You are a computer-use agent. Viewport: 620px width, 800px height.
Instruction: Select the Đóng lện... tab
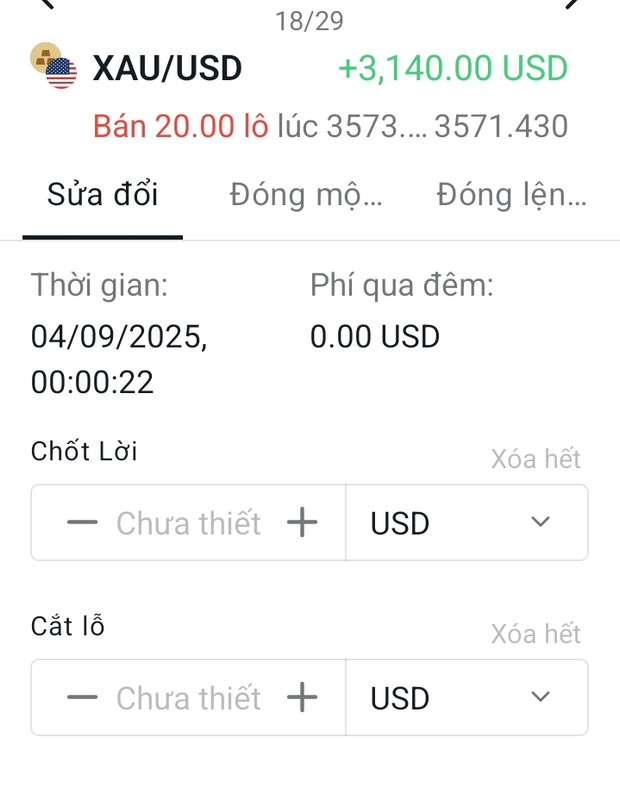click(x=511, y=194)
